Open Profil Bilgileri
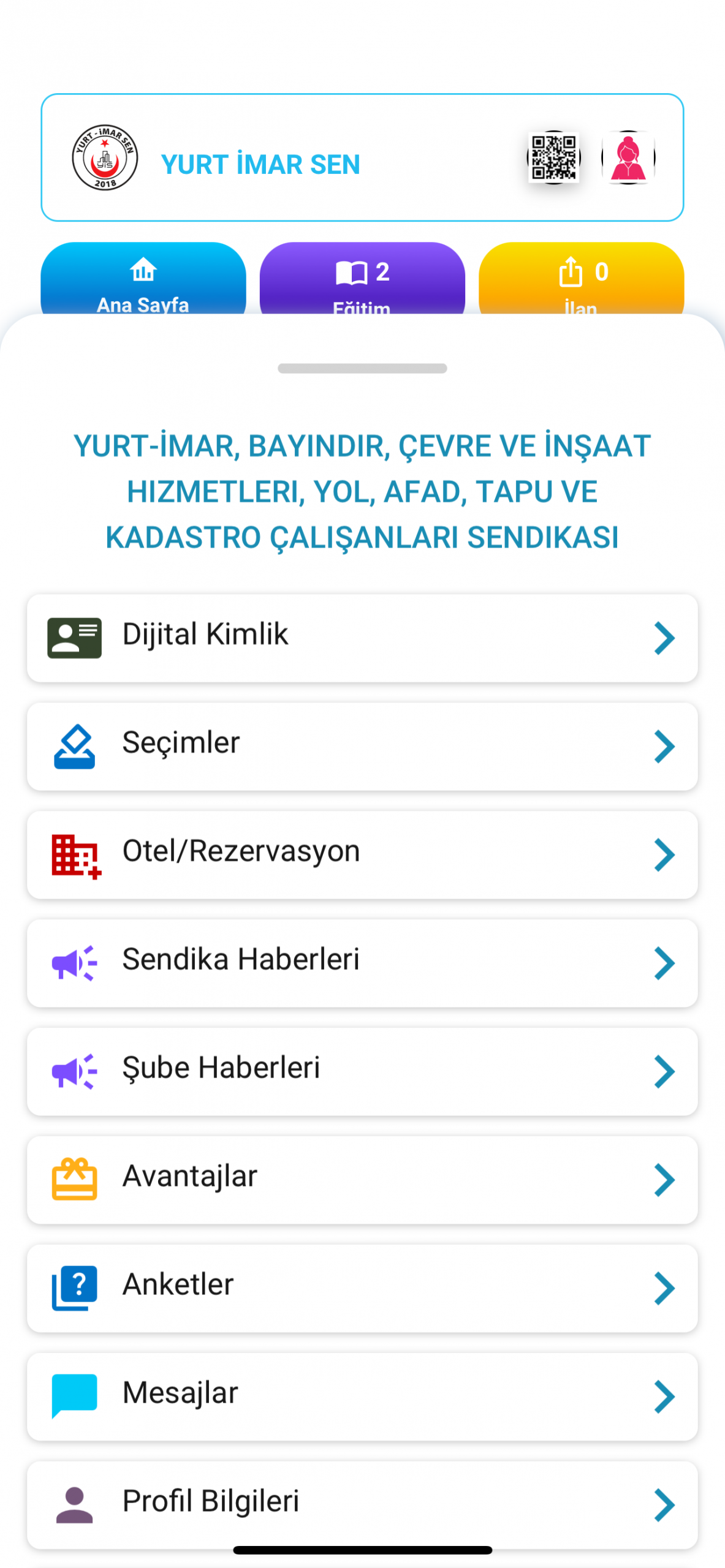The width and height of the screenshot is (725, 1568). pos(362,1504)
